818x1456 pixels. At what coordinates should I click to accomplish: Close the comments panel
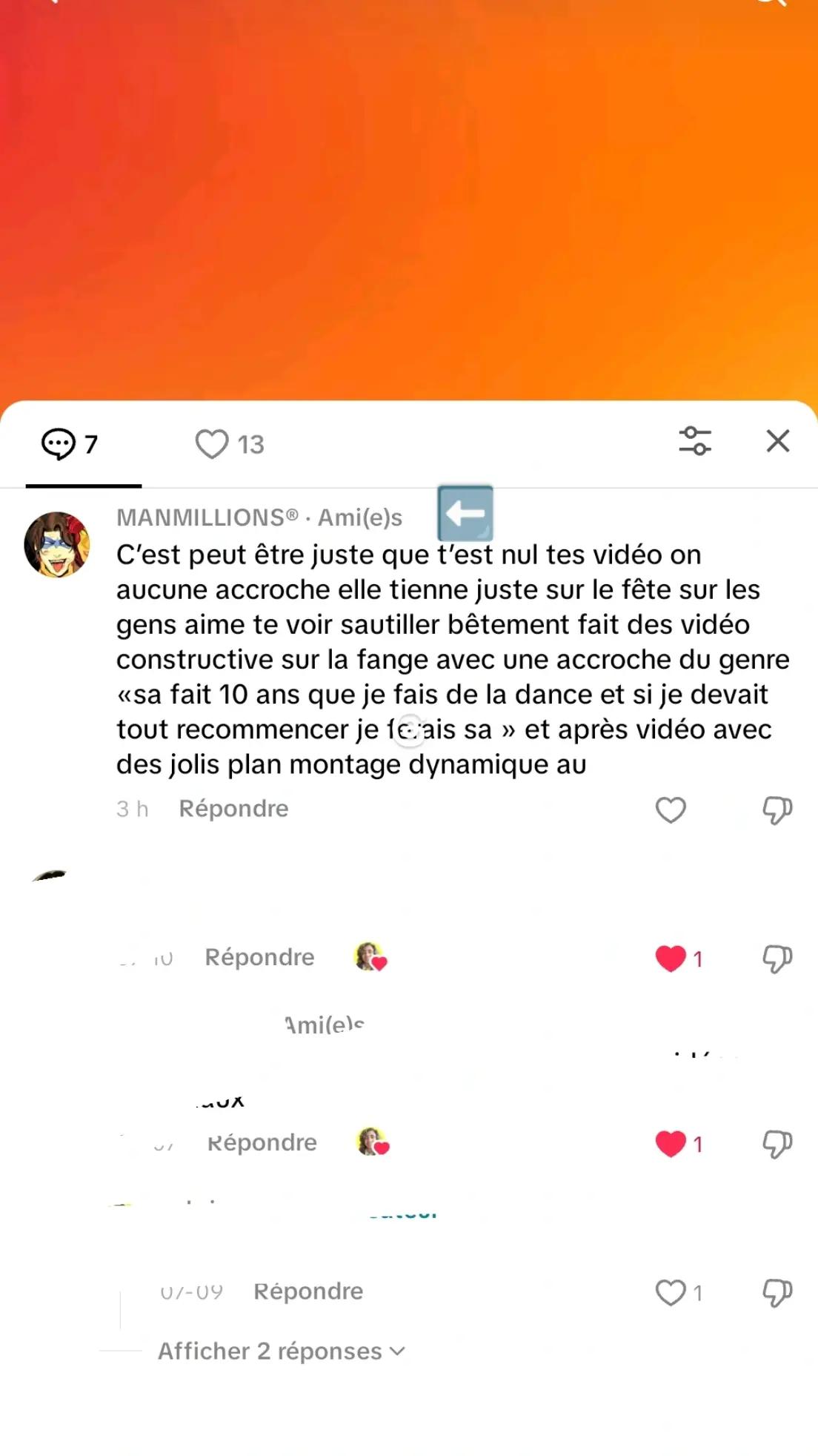coord(778,441)
